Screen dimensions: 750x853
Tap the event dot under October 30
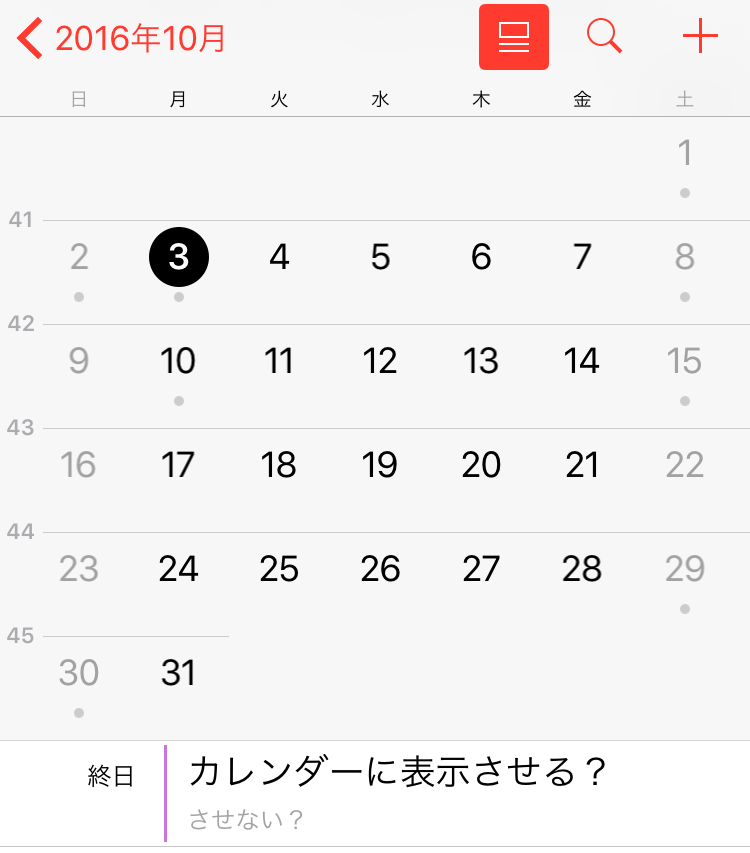click(x=79, y=713)
